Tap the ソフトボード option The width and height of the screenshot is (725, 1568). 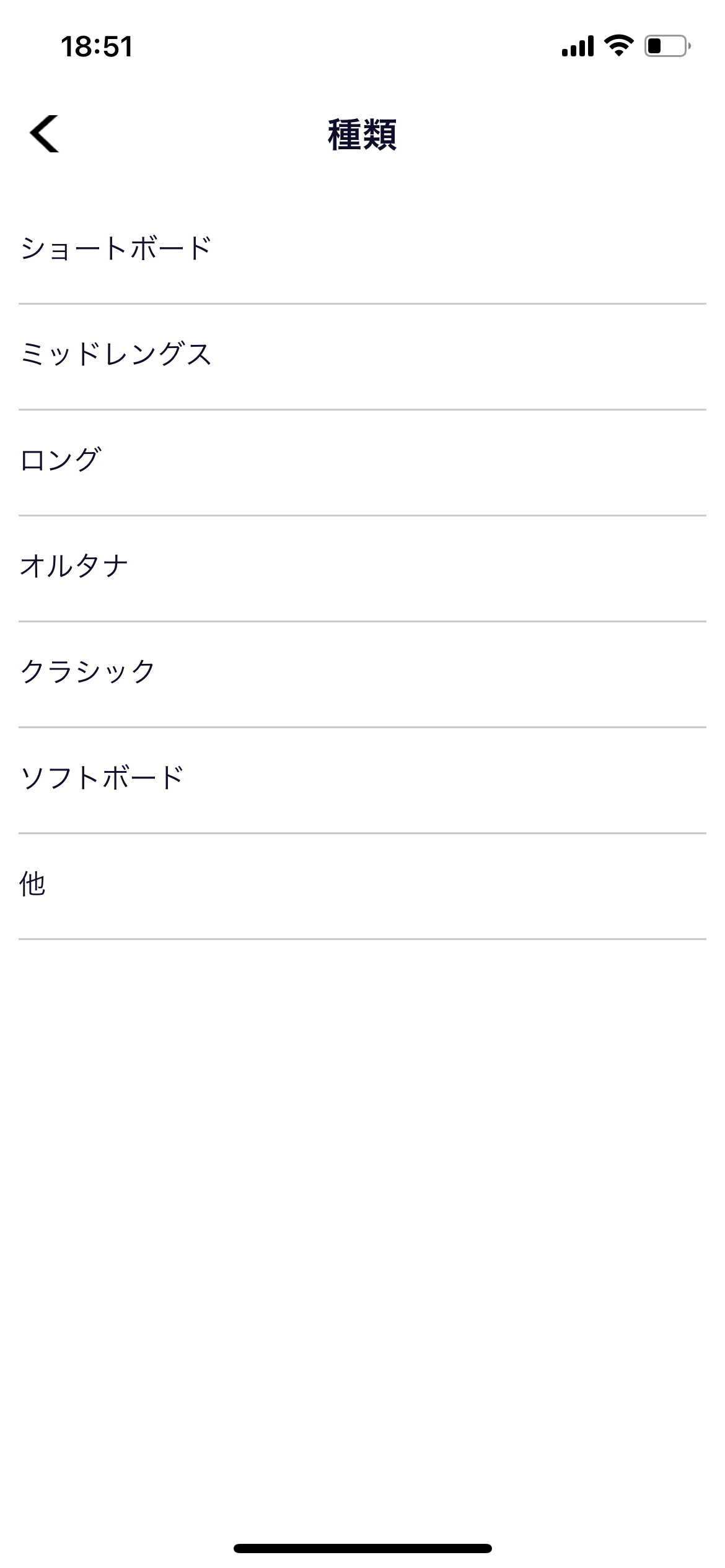pos(362,780)
